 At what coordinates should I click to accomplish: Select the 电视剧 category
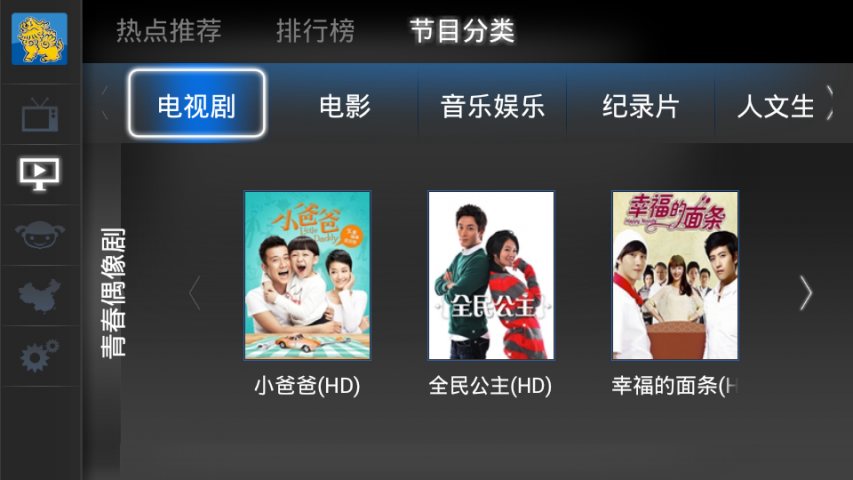(x=196, y=103)
